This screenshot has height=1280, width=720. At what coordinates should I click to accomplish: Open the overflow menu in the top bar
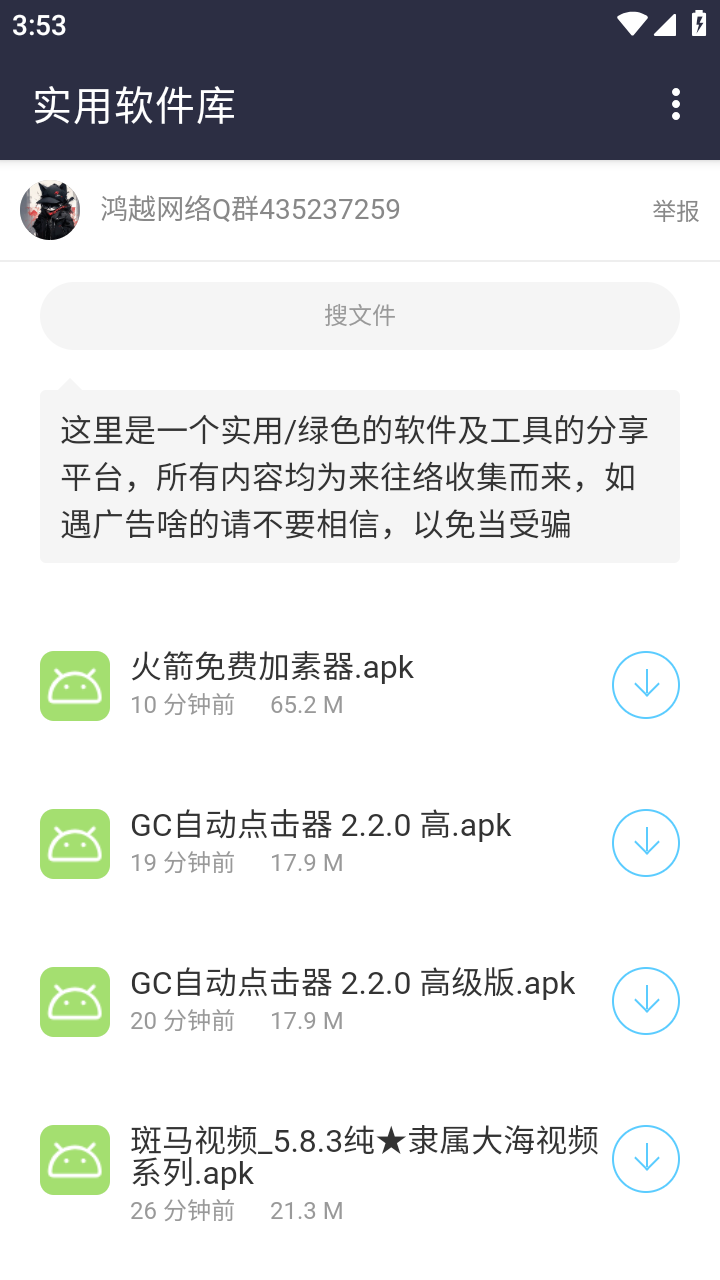tap(676, 104)
